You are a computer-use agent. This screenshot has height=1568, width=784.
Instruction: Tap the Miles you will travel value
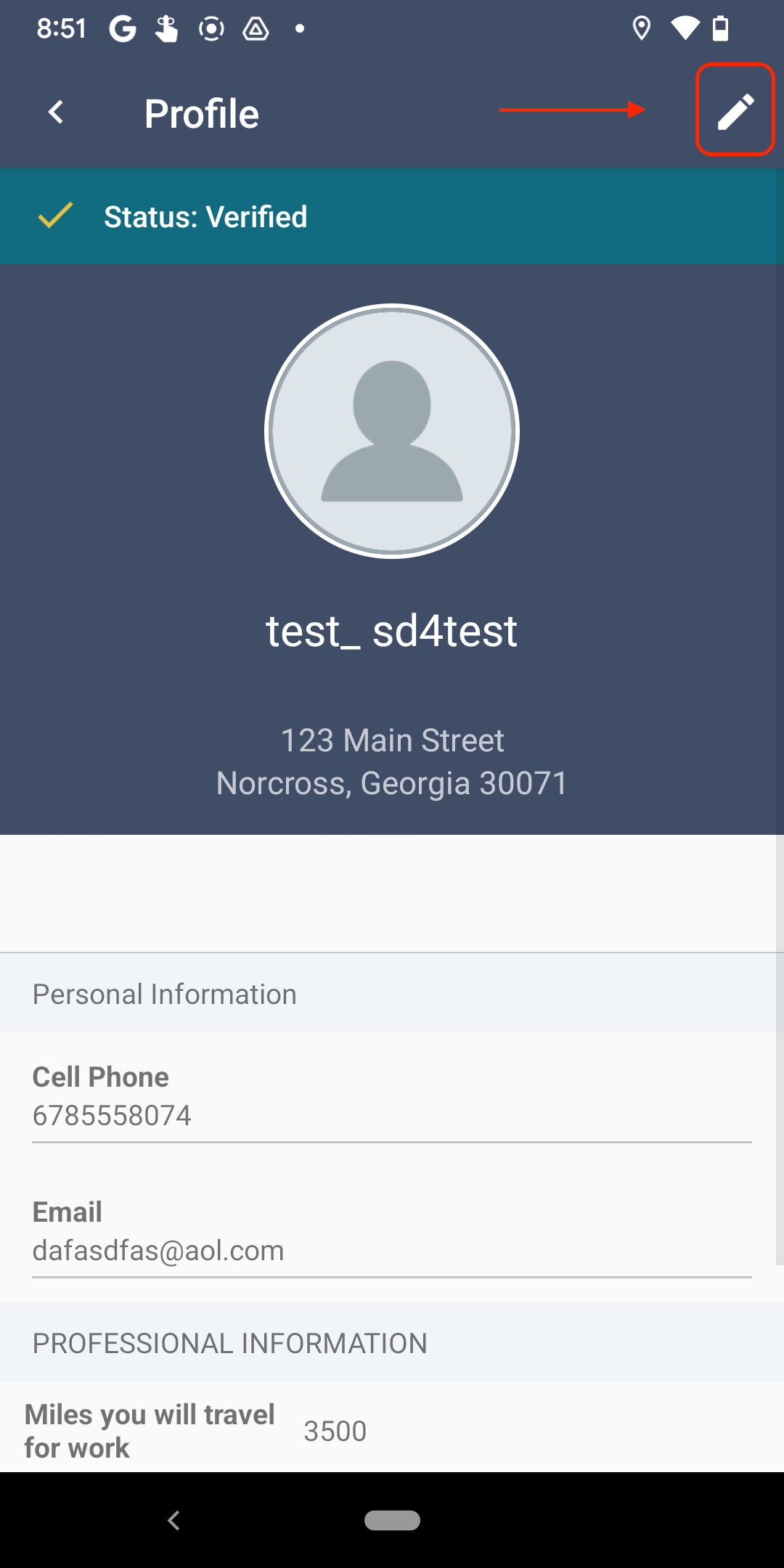[335, 1431]
